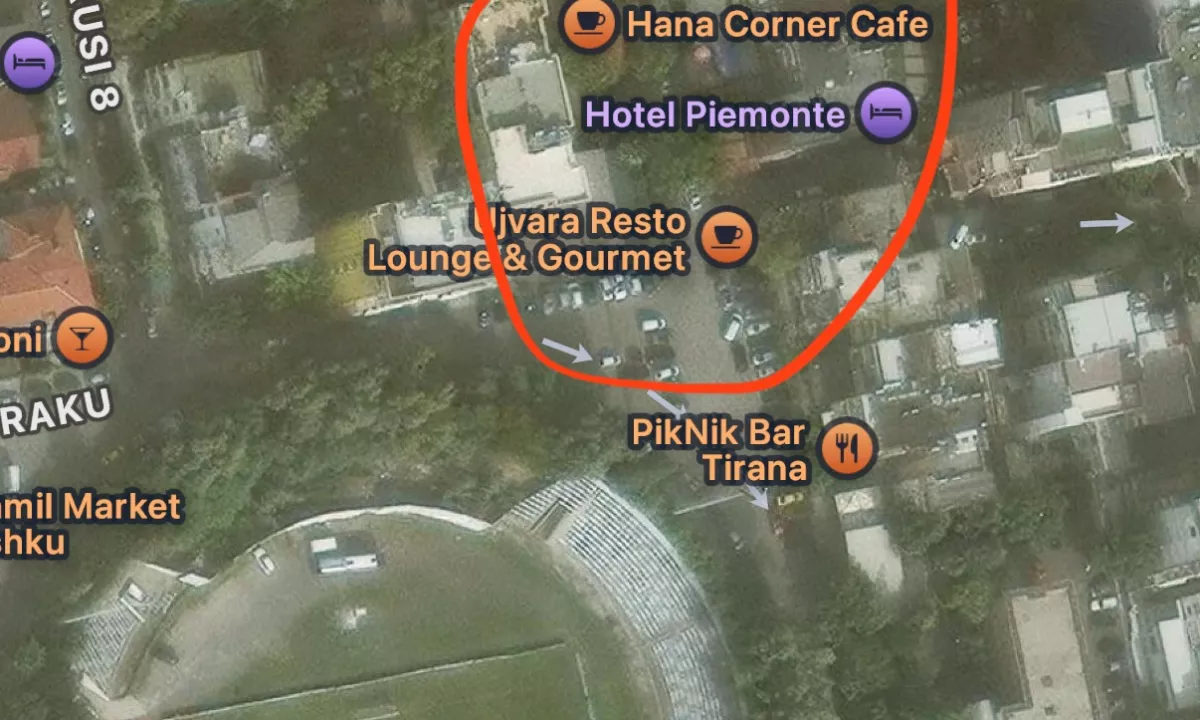View the PikNik Bar Tirana place
This screenshot has width=1200, height=720.
(848, 447)
